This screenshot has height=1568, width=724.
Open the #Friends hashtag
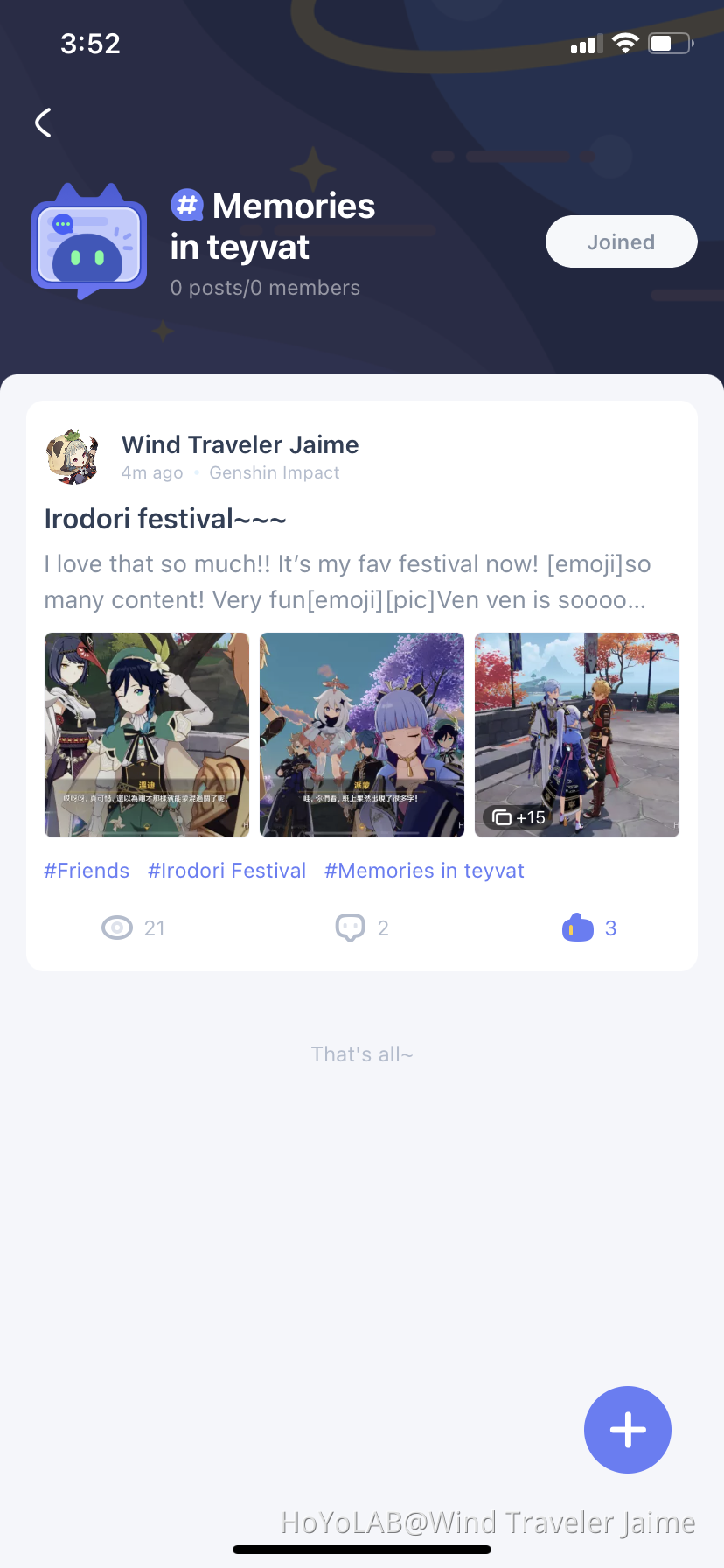click(x=87, y=871)
